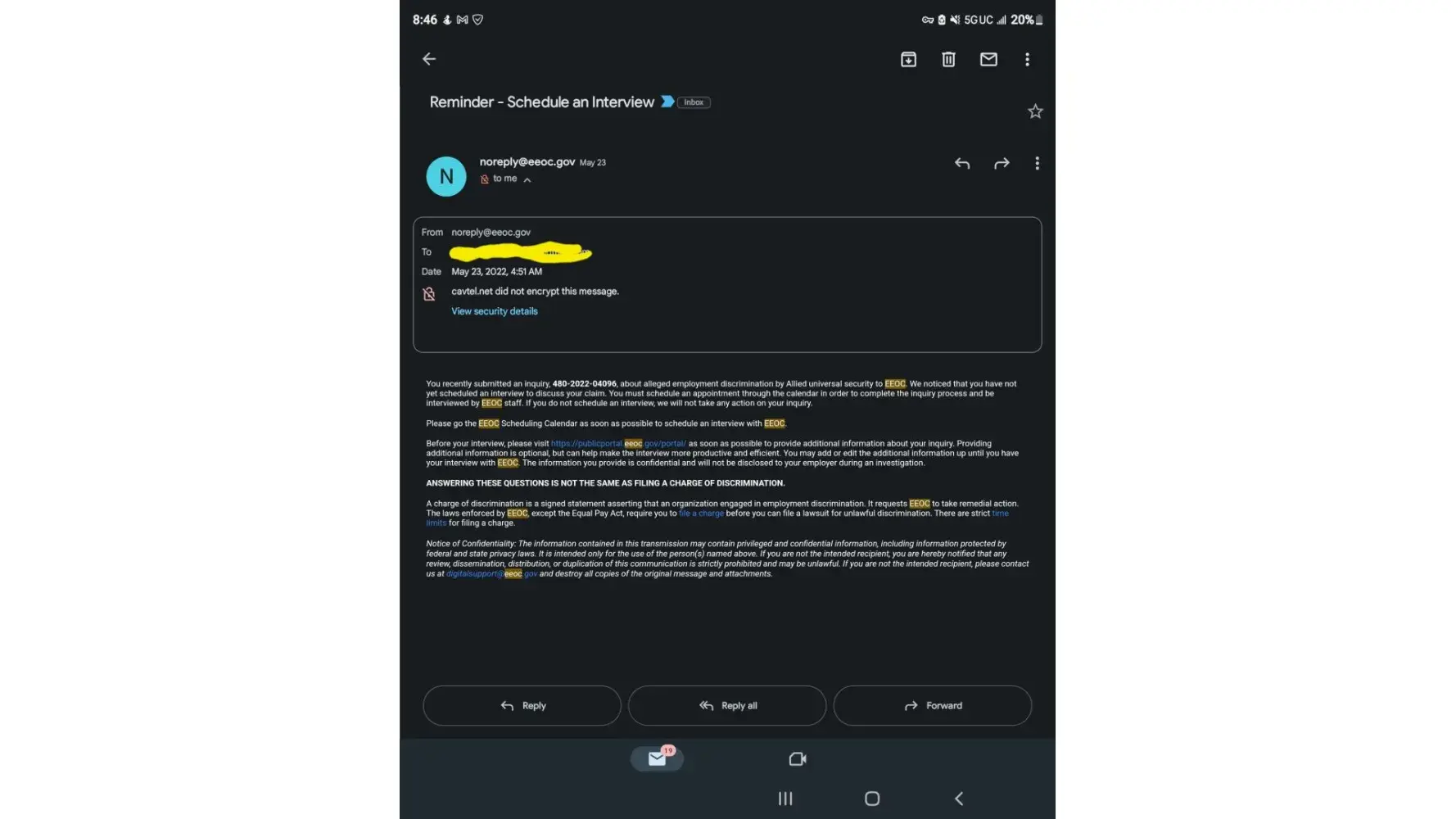The image size is (1456, 819).
Task: Tap the Reply button
Action: click(x=522, y=705)
